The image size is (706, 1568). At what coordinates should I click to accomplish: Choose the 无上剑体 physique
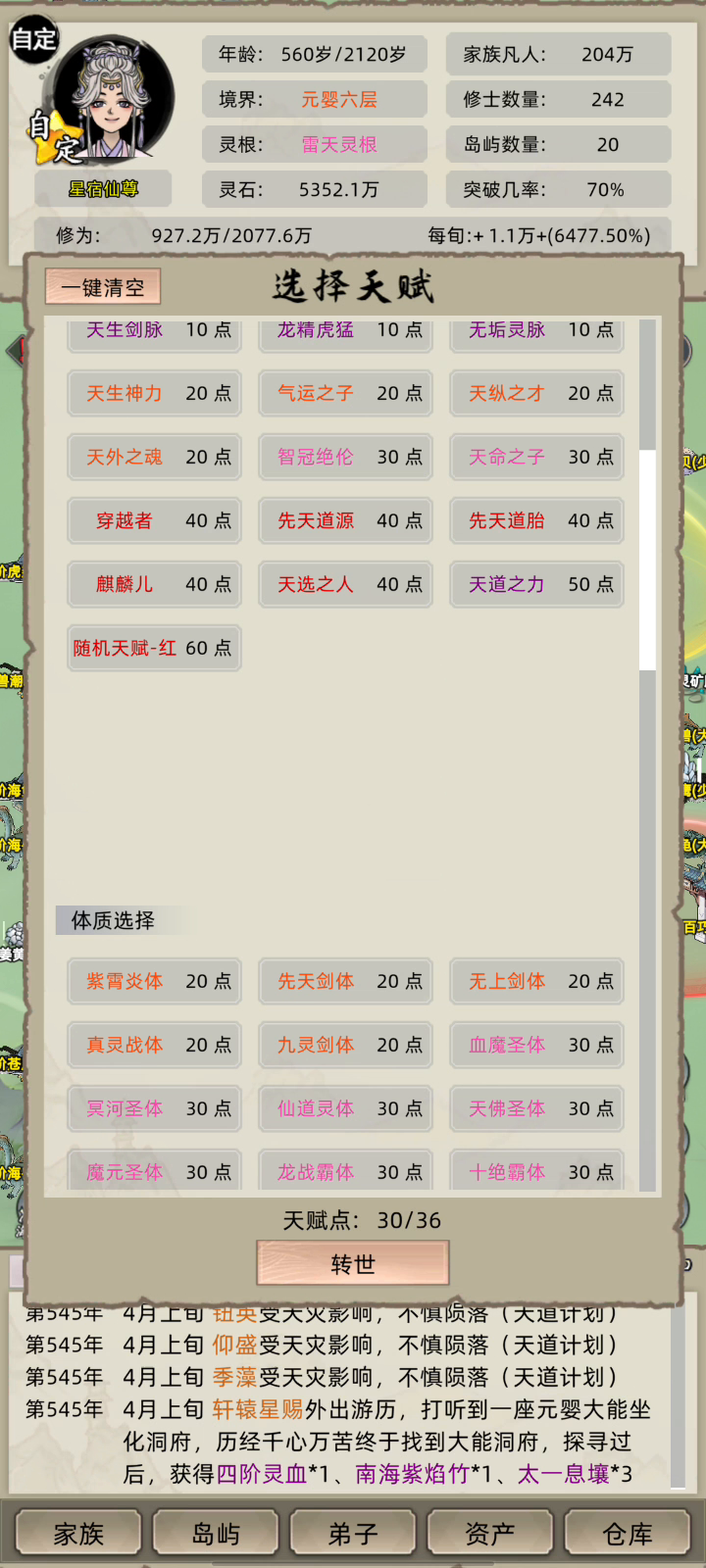coord(537,981)
